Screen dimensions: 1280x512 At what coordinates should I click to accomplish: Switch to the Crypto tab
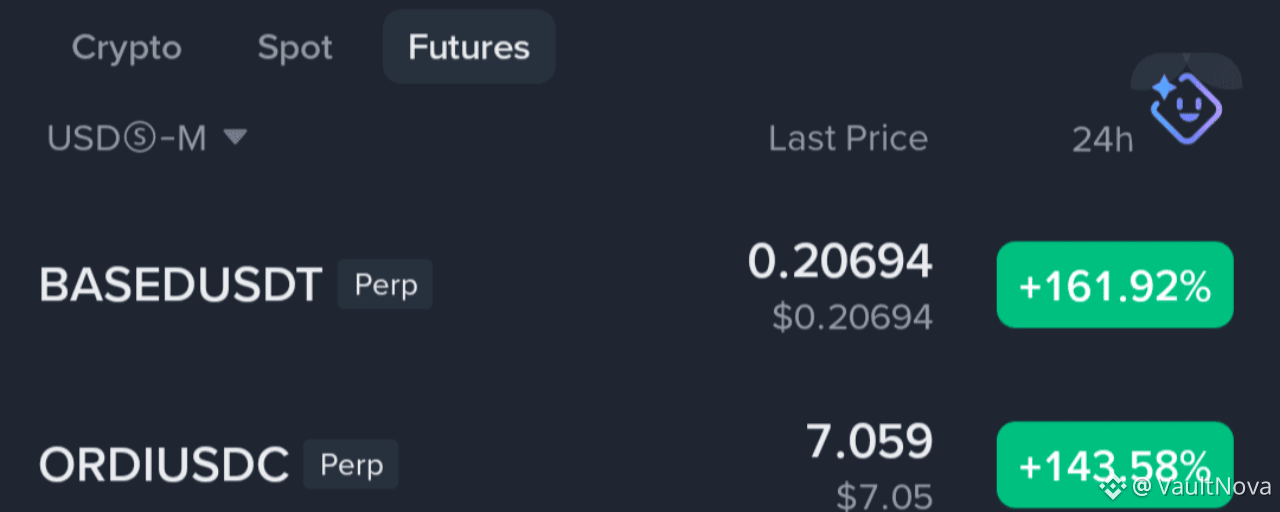127,48
